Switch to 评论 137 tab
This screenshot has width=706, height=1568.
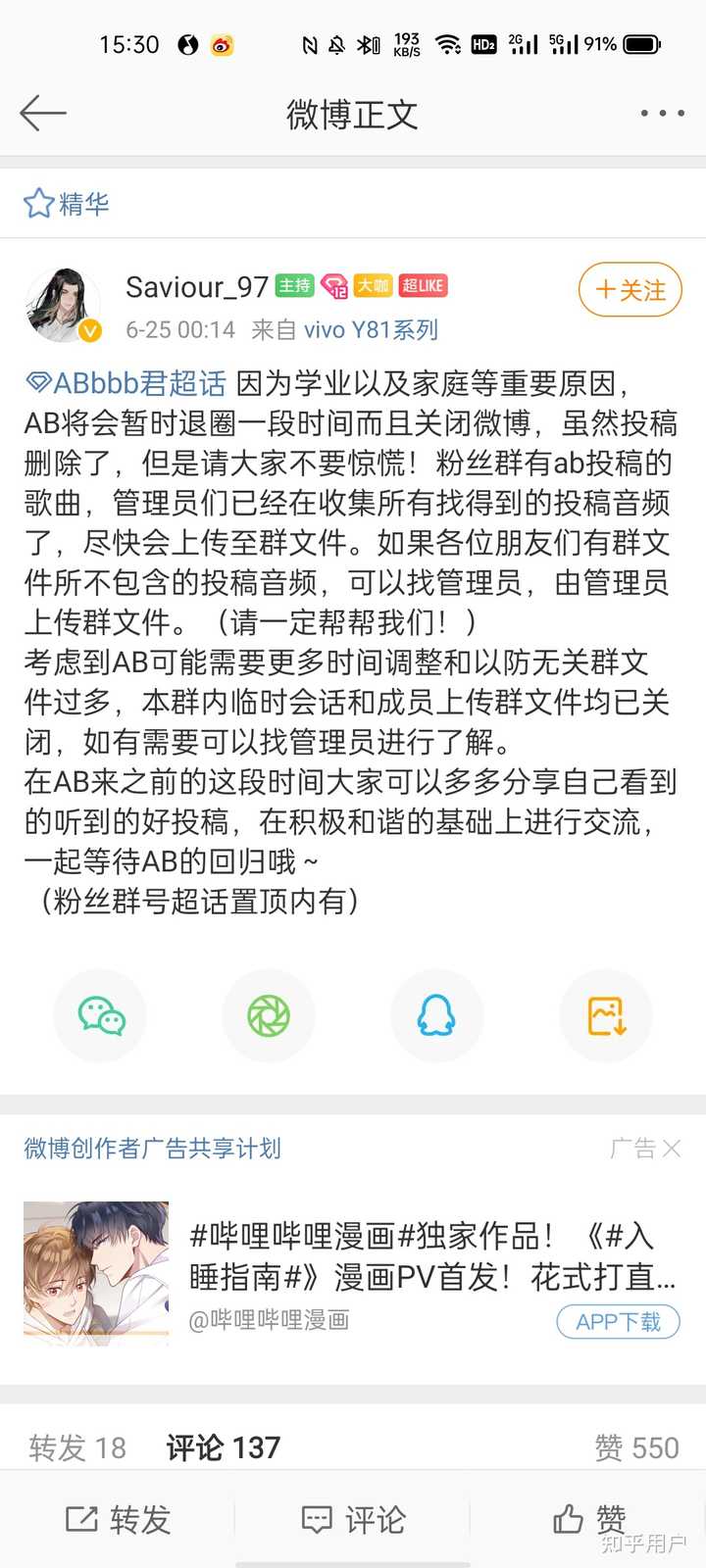pos(222,1446)
